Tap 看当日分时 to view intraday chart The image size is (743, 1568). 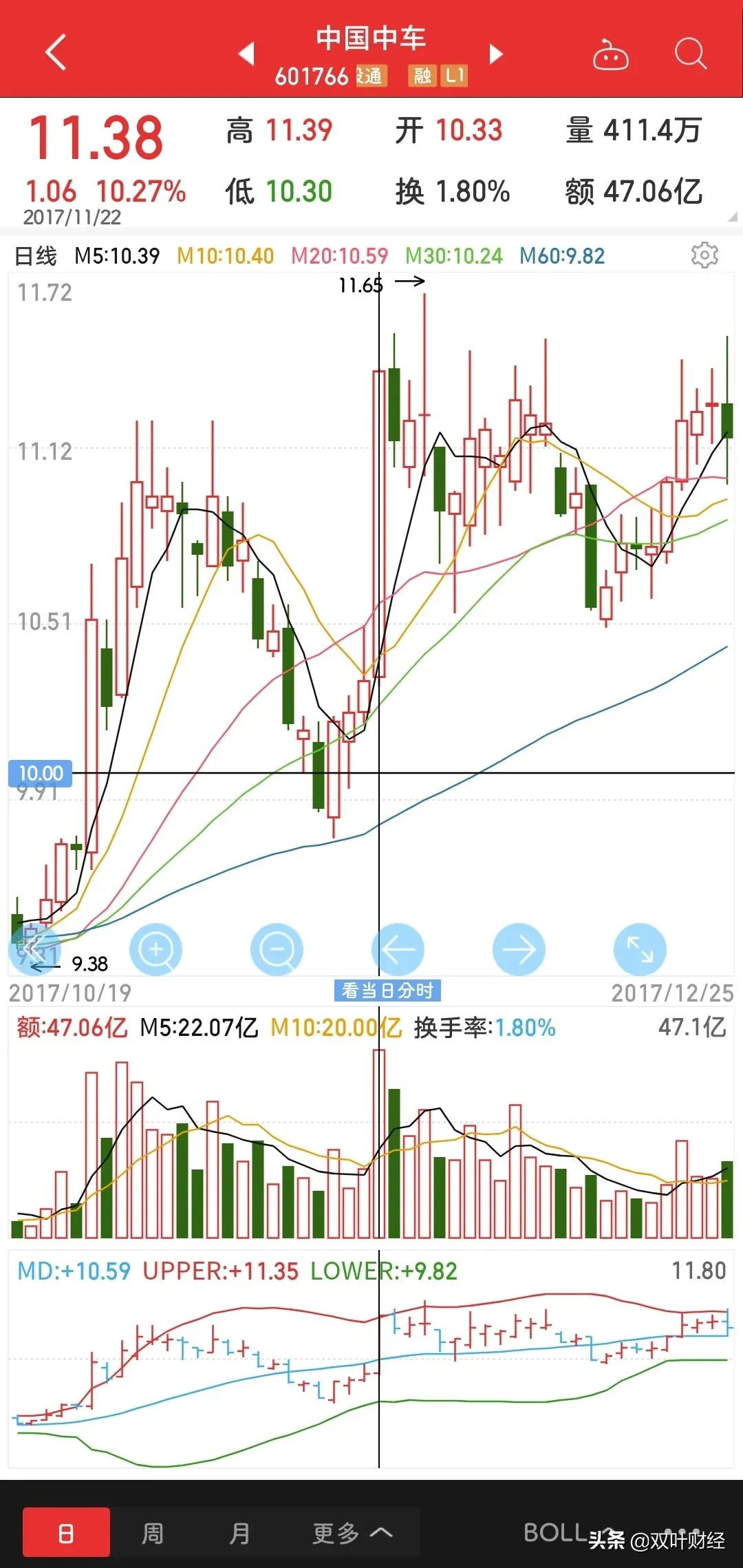coord(387,990)
